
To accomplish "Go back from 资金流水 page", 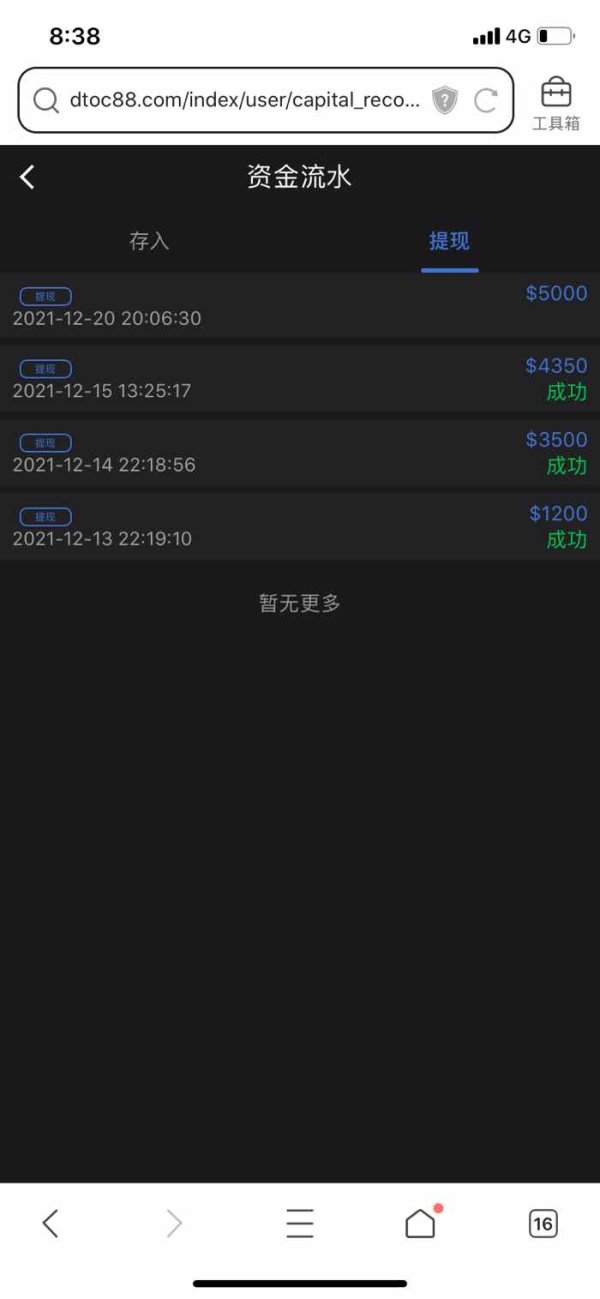I will (x=27, y=178).
